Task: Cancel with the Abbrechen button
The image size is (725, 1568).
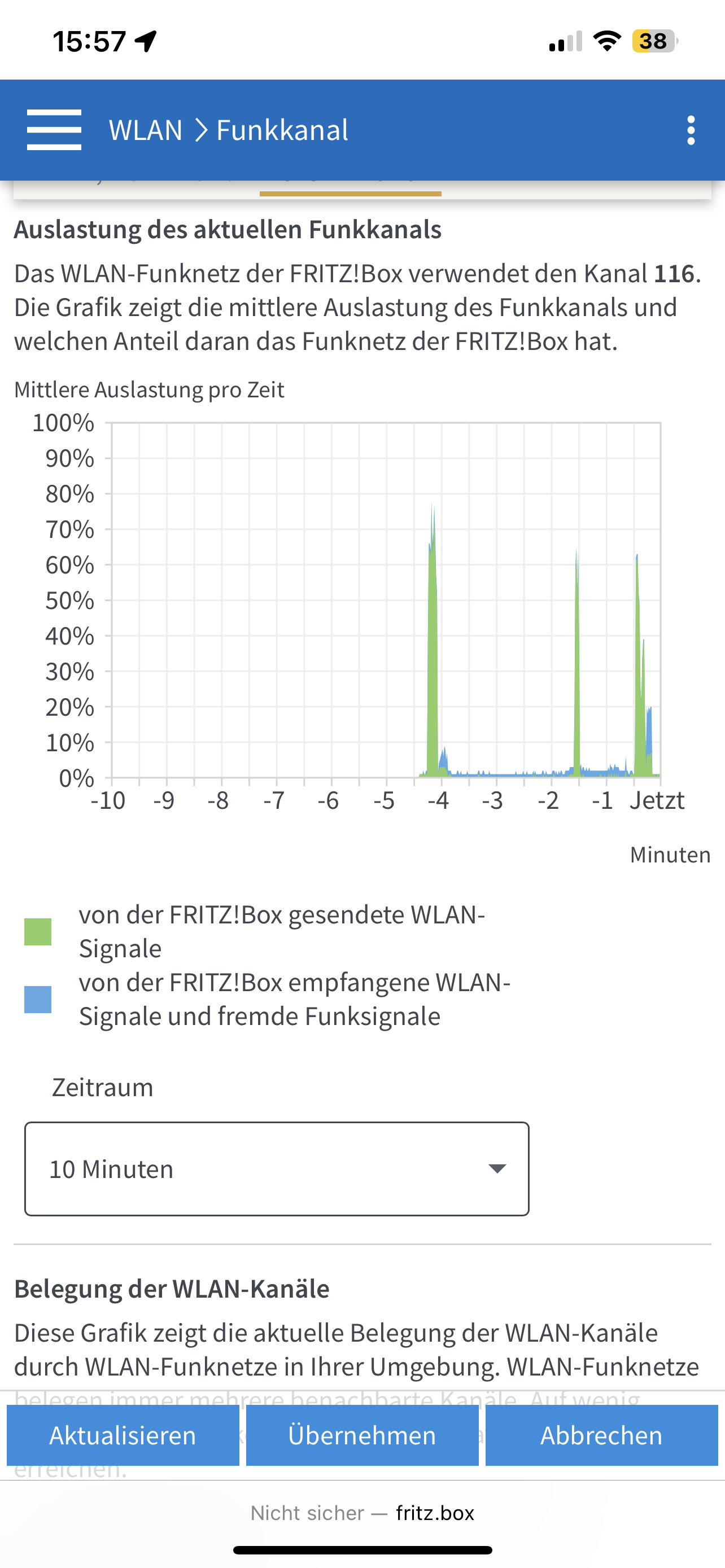Action: (601, 1435)
